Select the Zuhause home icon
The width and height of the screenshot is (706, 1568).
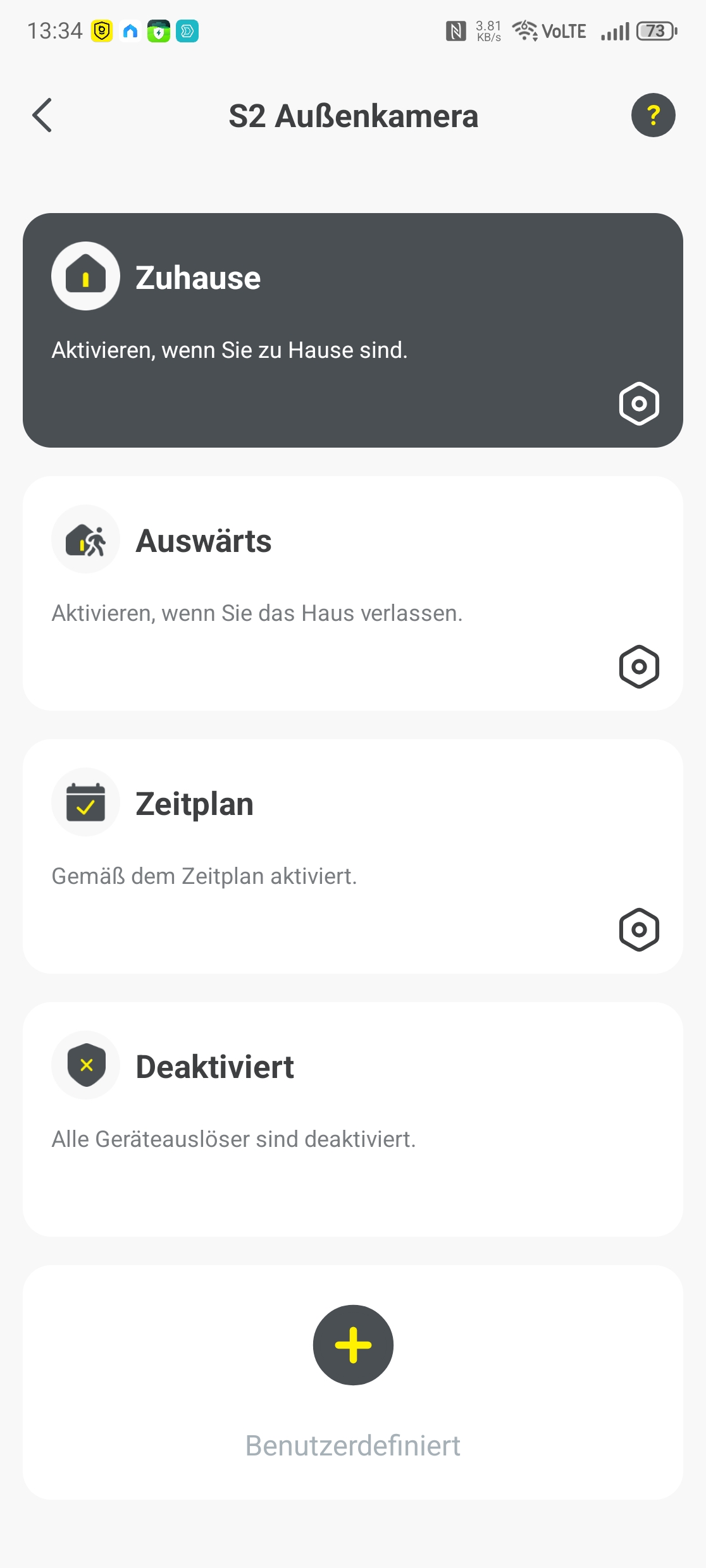(x=85, y=275)
